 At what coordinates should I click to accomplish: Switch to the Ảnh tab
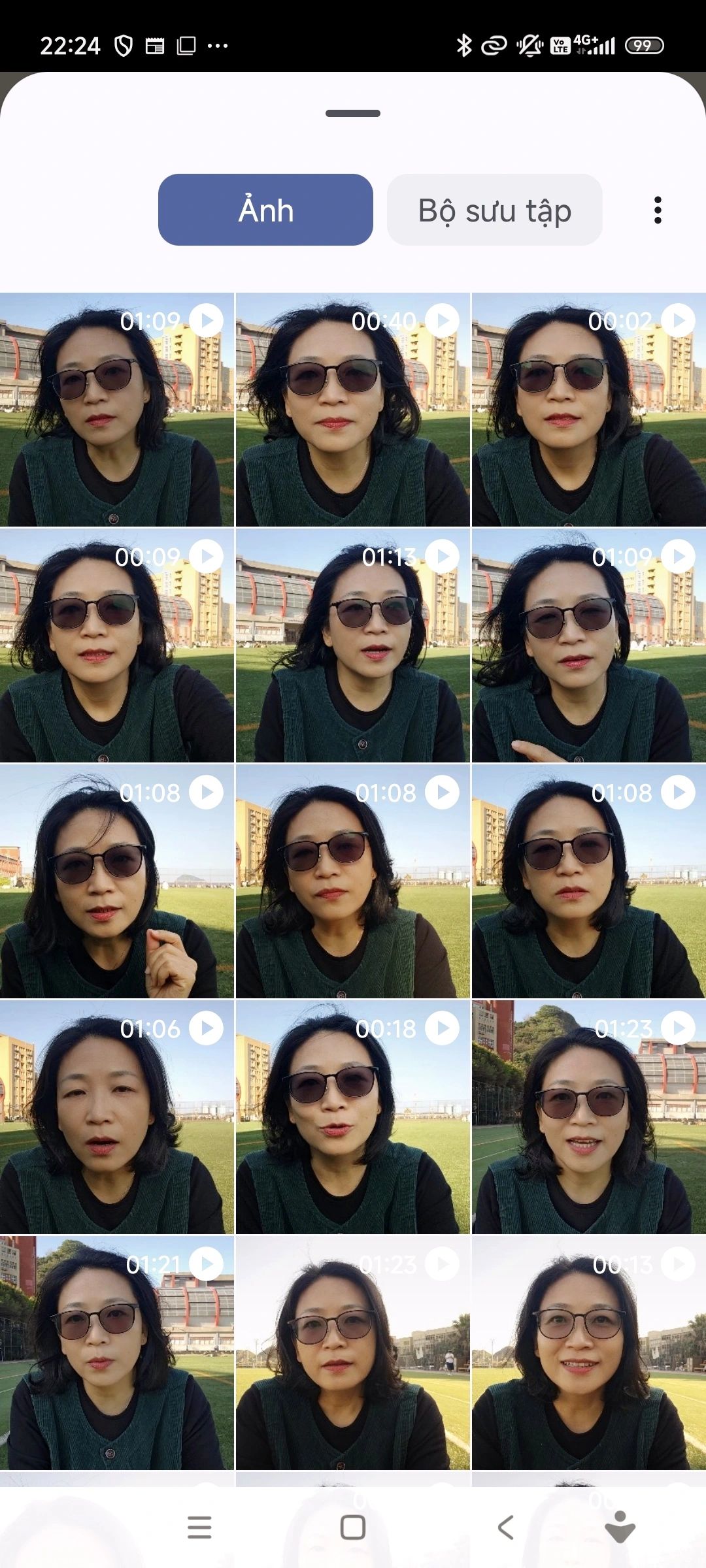coord(265,210)
